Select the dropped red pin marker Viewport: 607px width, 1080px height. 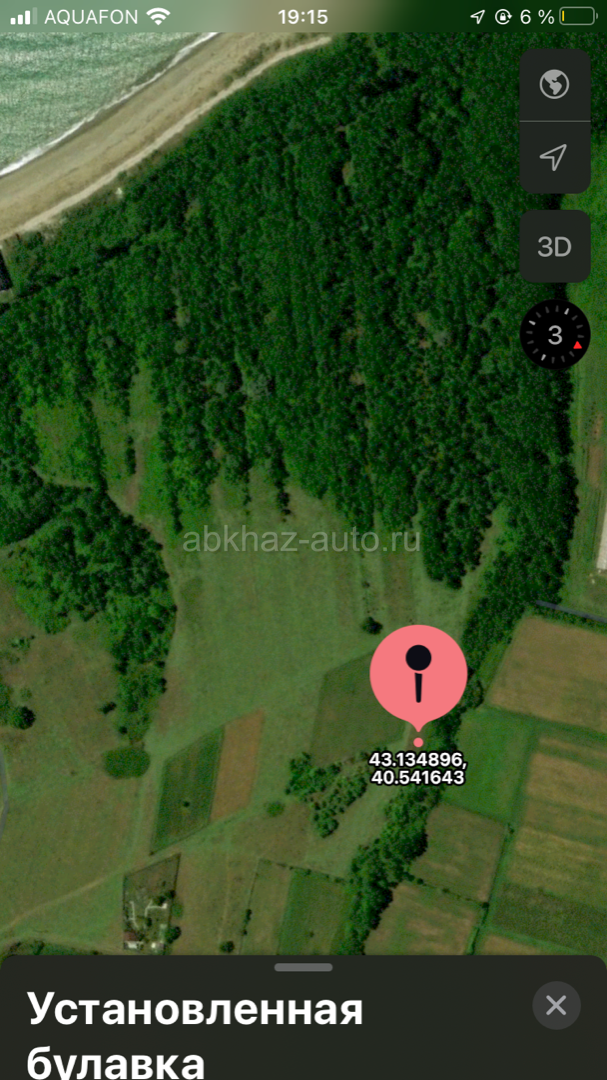tap(418, 679)
